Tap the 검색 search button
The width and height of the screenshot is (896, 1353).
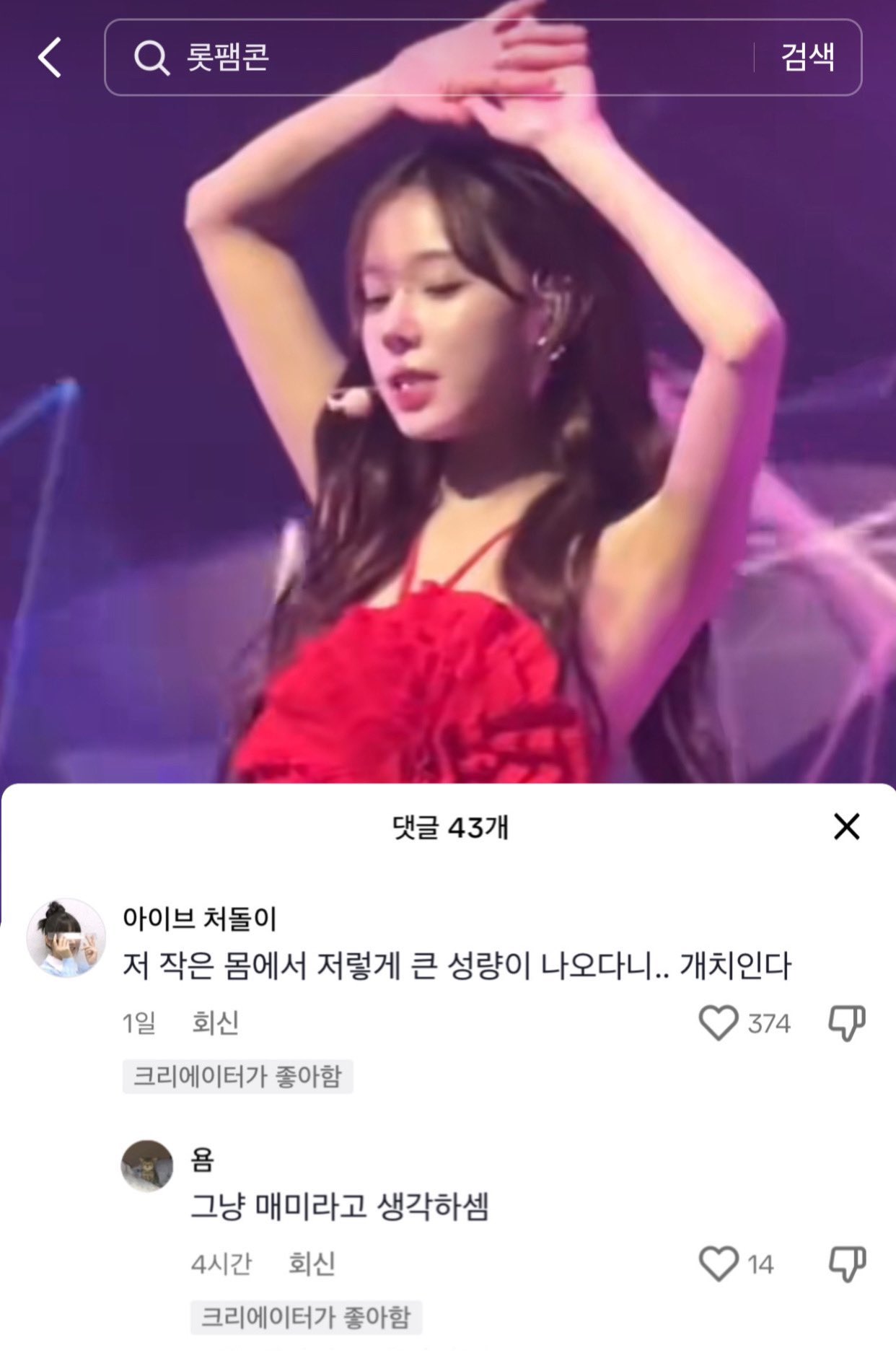pos(808,58)
